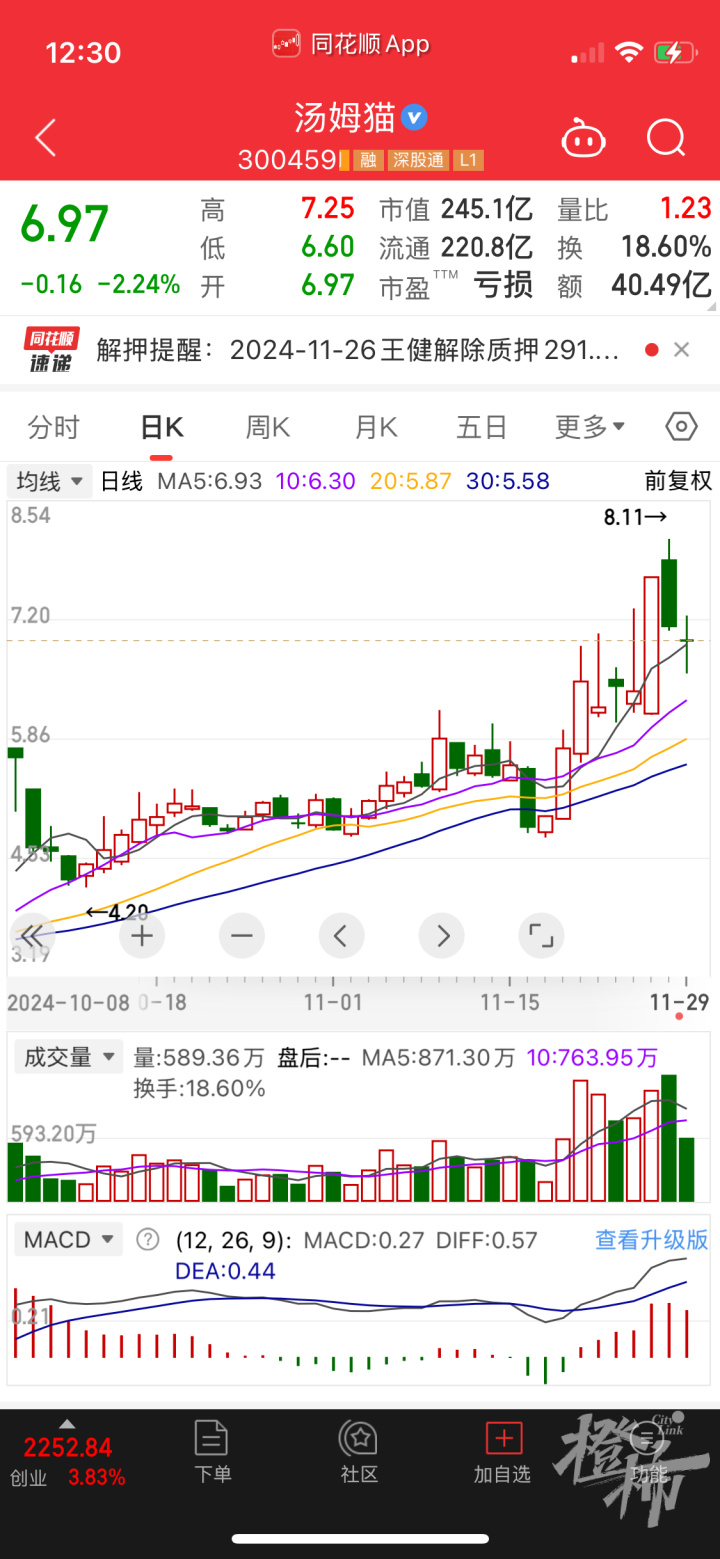
Task: Open chart settings hexagon icon
Action: (681, 428)
